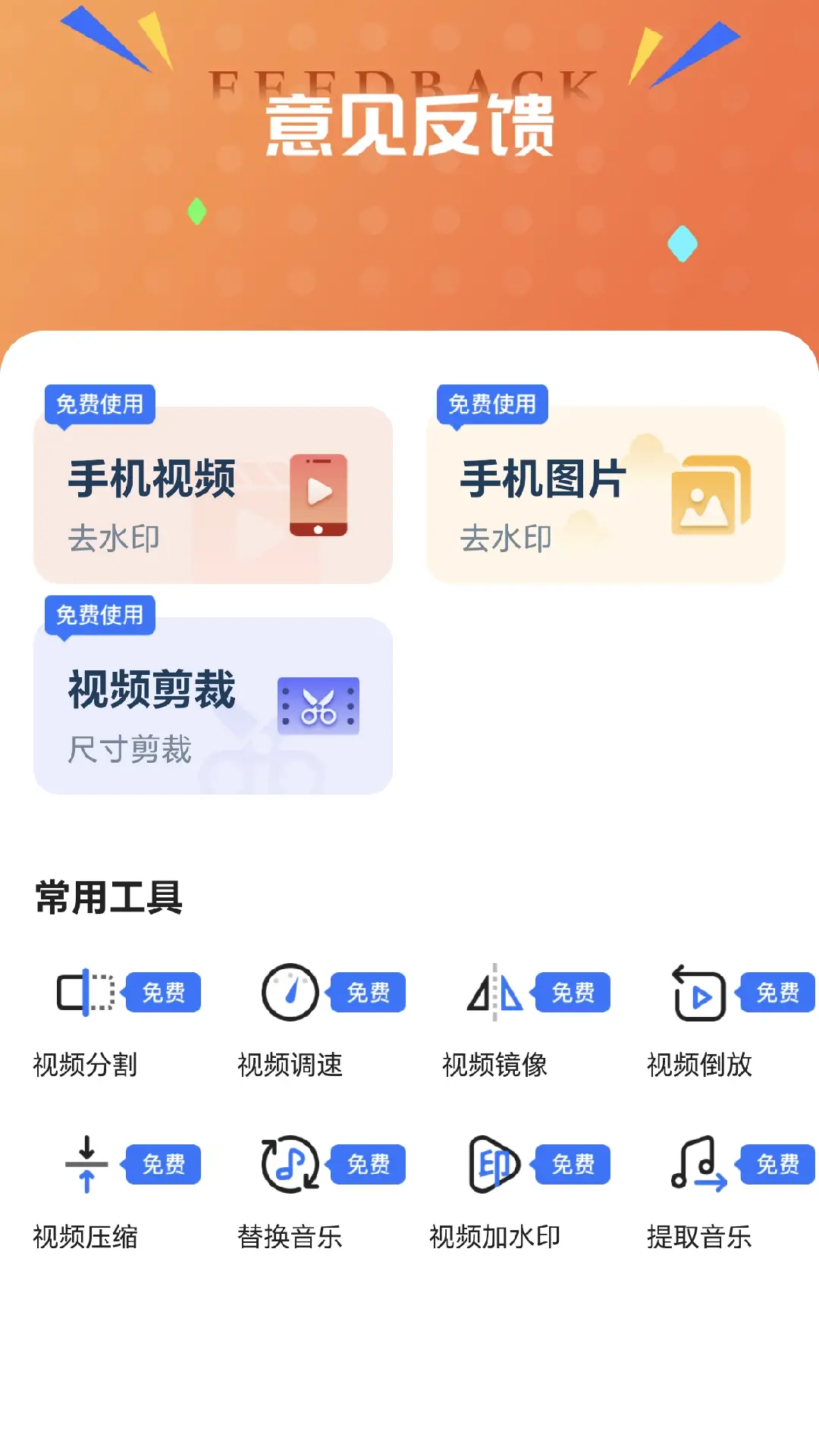Open the 替换音乐 tool

coord(290,1192)
